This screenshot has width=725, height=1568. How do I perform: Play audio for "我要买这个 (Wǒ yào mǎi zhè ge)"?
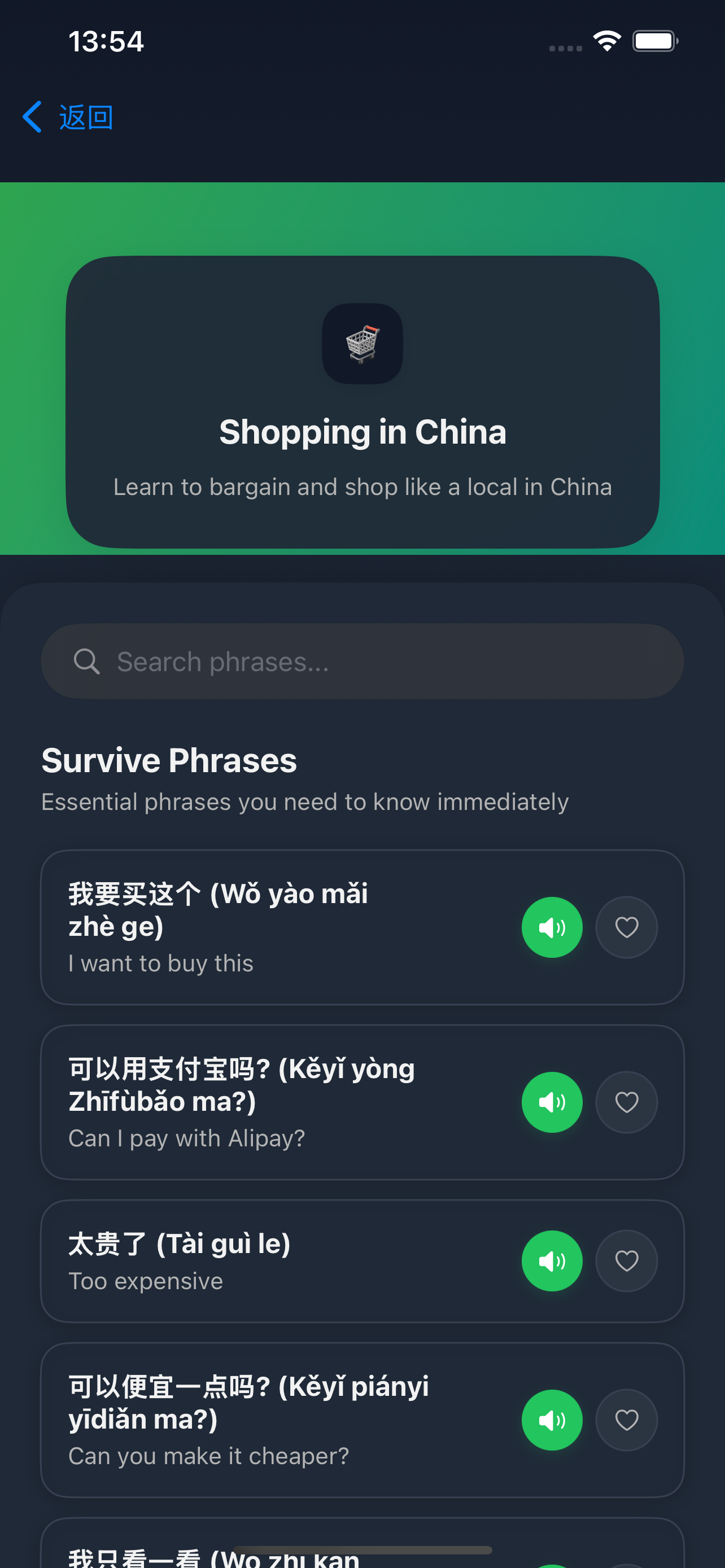click(552, 927)
